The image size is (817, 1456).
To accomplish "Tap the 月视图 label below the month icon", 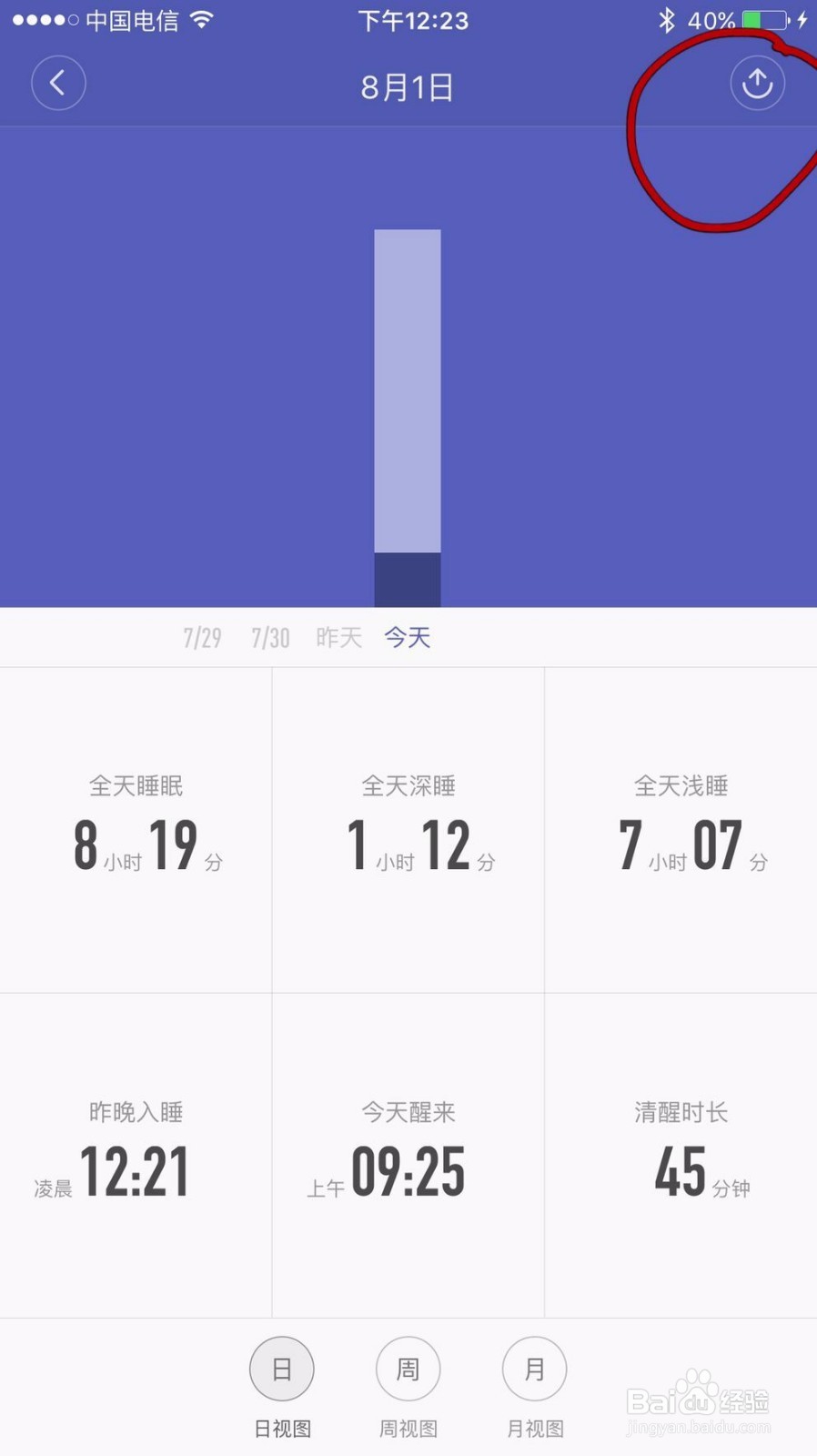I will (x=534, y=1429).
